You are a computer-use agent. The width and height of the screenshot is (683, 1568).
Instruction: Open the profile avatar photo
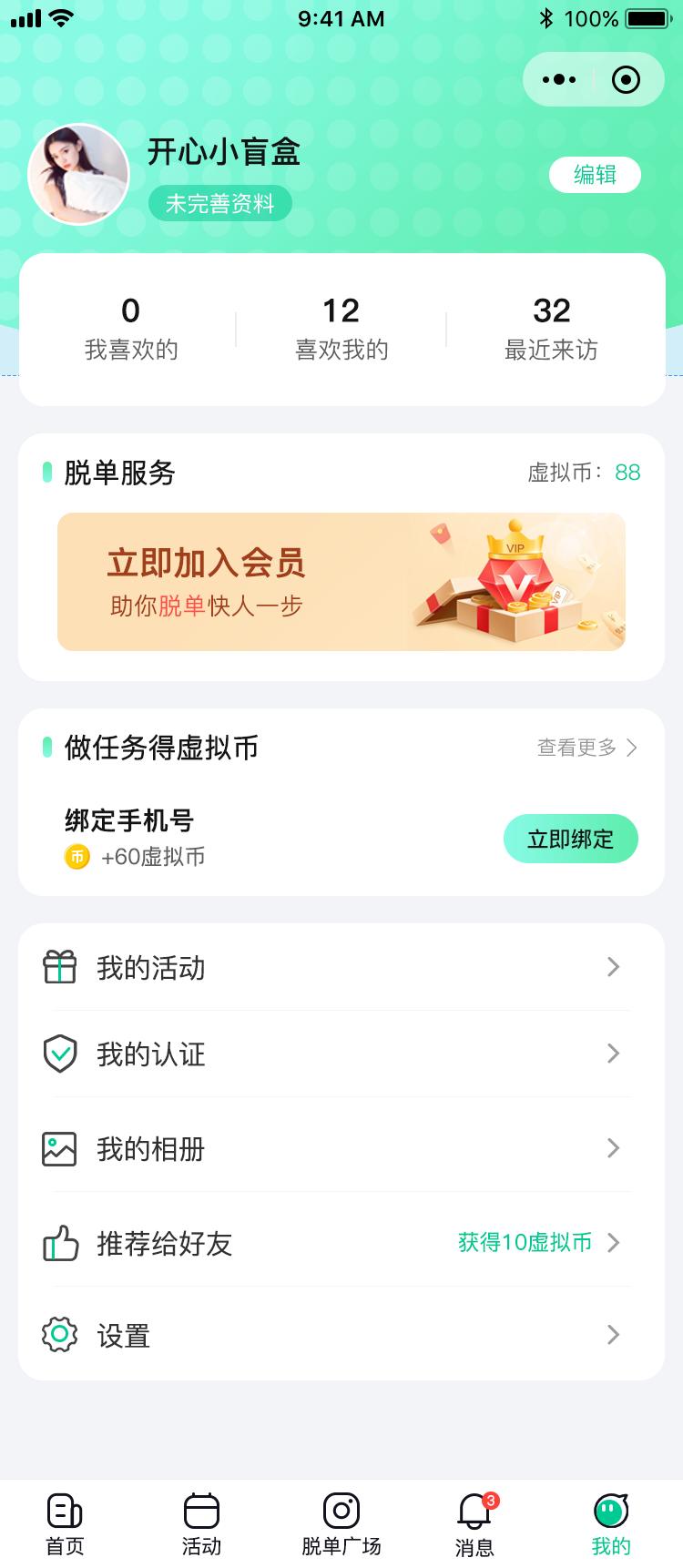[x=79, y=174]
